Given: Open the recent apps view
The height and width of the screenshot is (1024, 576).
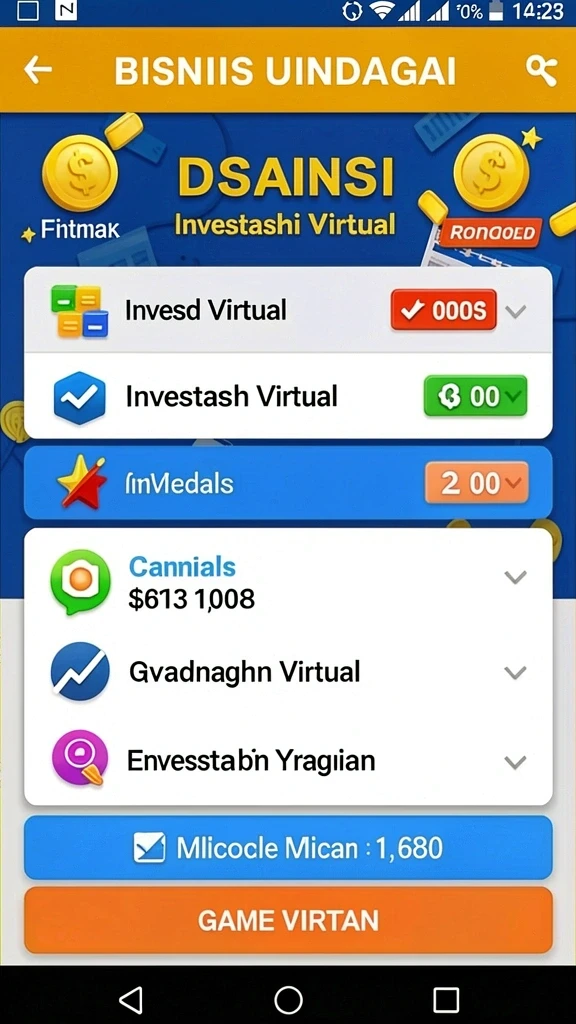Looking at the screenshot, I should coord(446,999).
